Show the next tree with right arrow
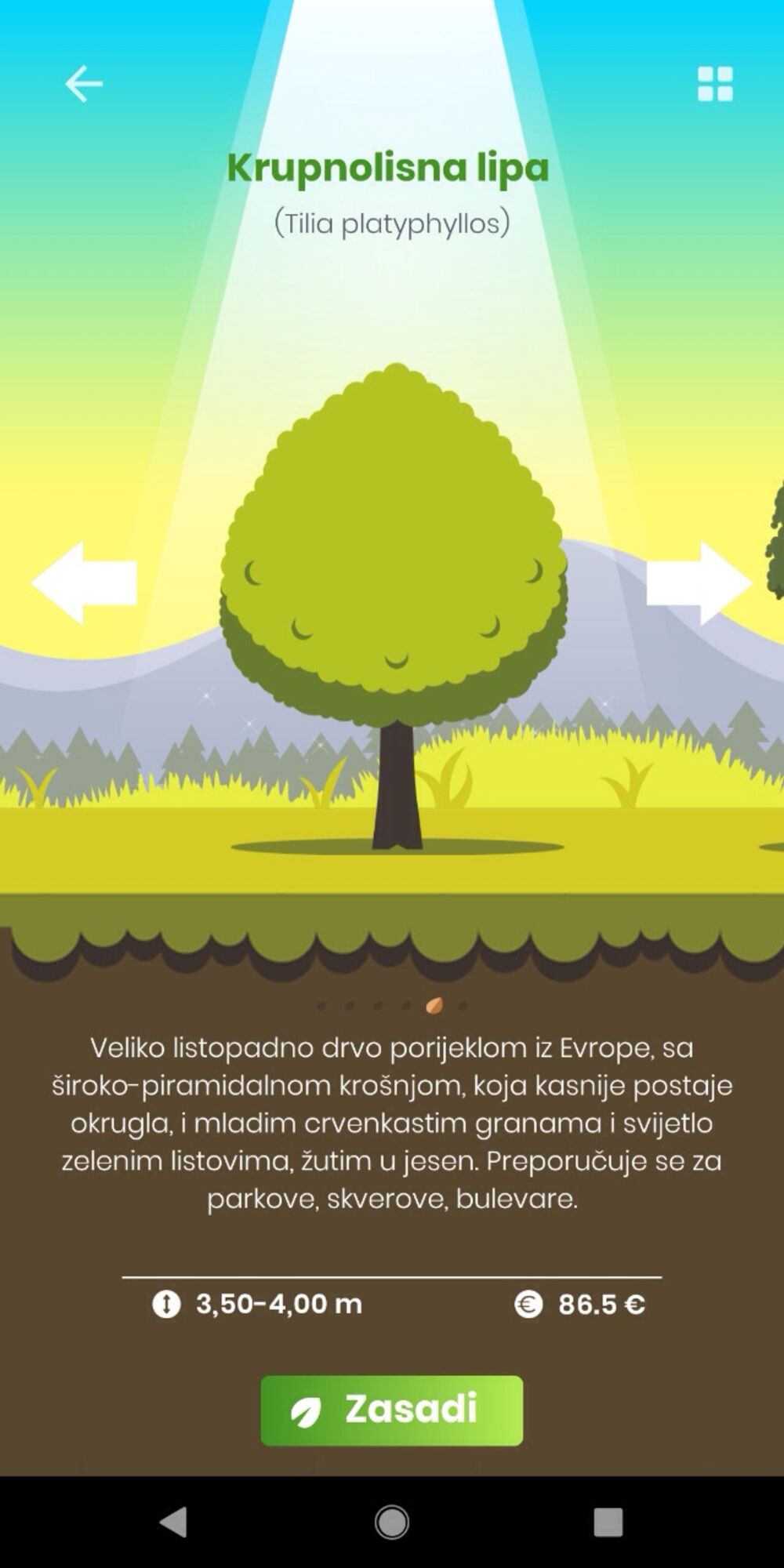Image resolution: width=784 pixels, height=1568 pixels. (x=698, y=583)
